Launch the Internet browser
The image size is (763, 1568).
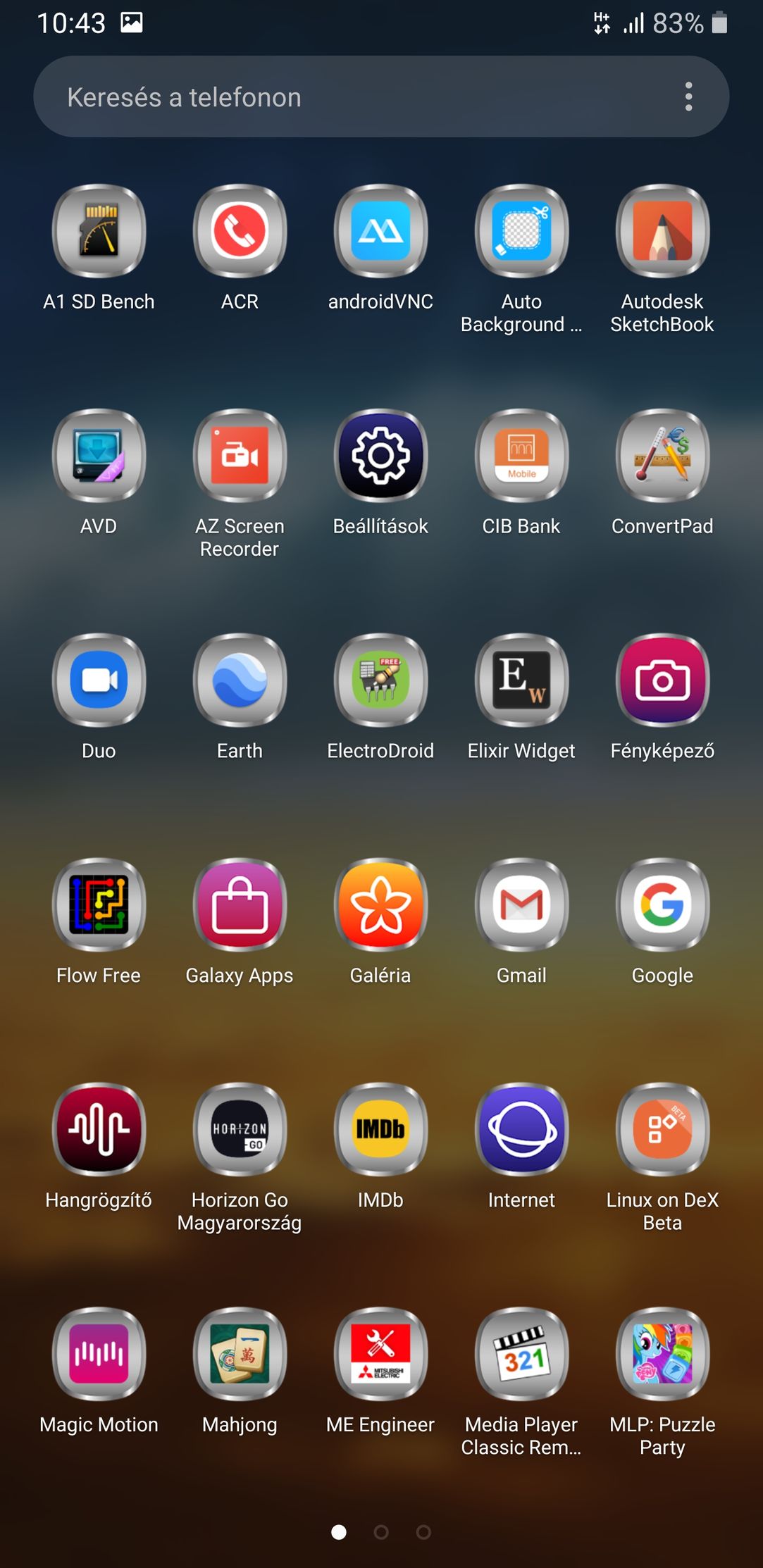click(521, 1130)
